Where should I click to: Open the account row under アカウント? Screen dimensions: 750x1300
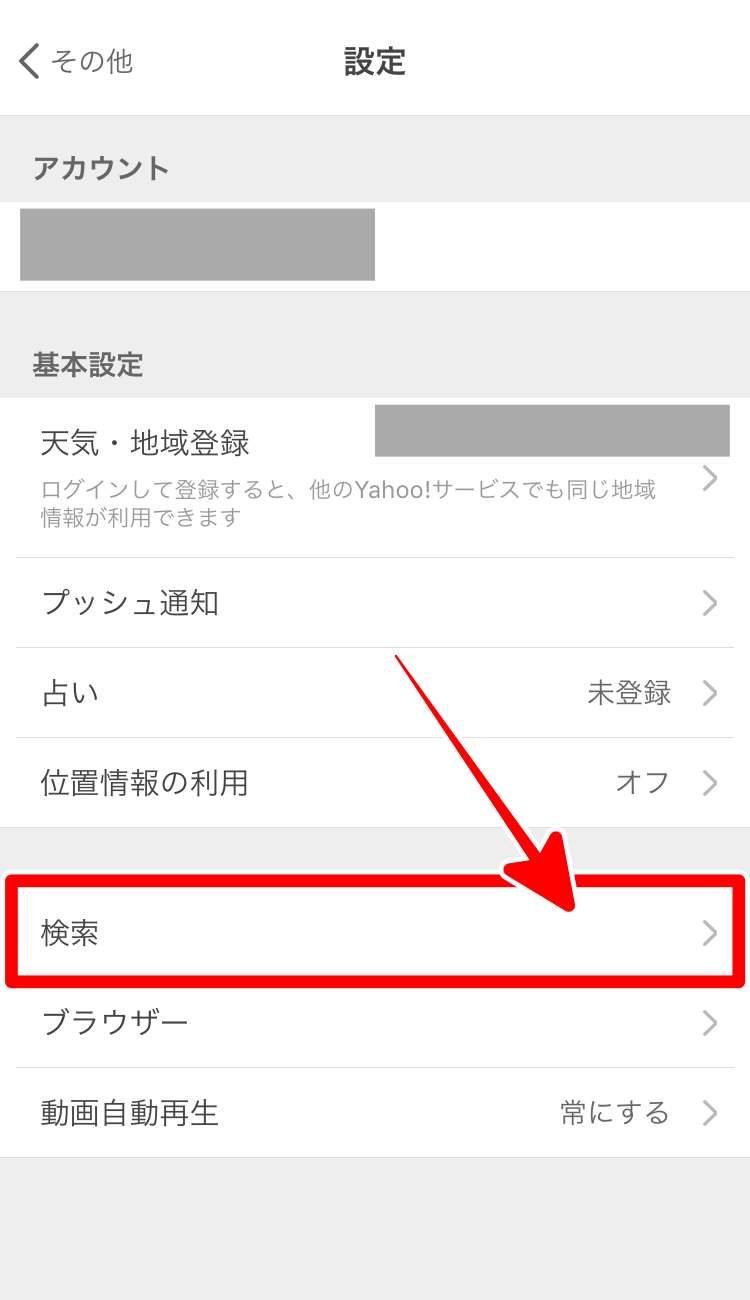375,246
